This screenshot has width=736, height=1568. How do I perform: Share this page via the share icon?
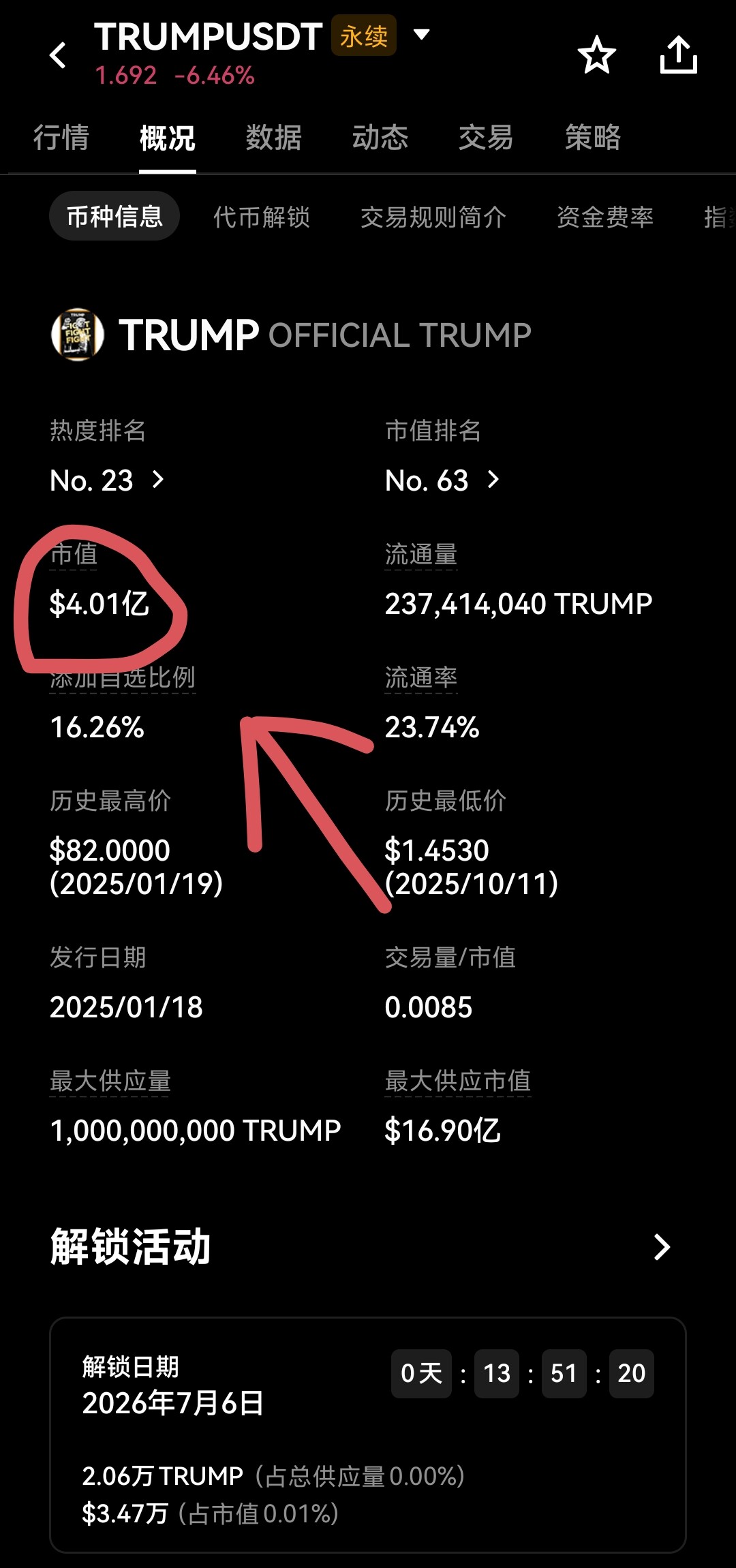pyautogui.click(x=679, y=55)
